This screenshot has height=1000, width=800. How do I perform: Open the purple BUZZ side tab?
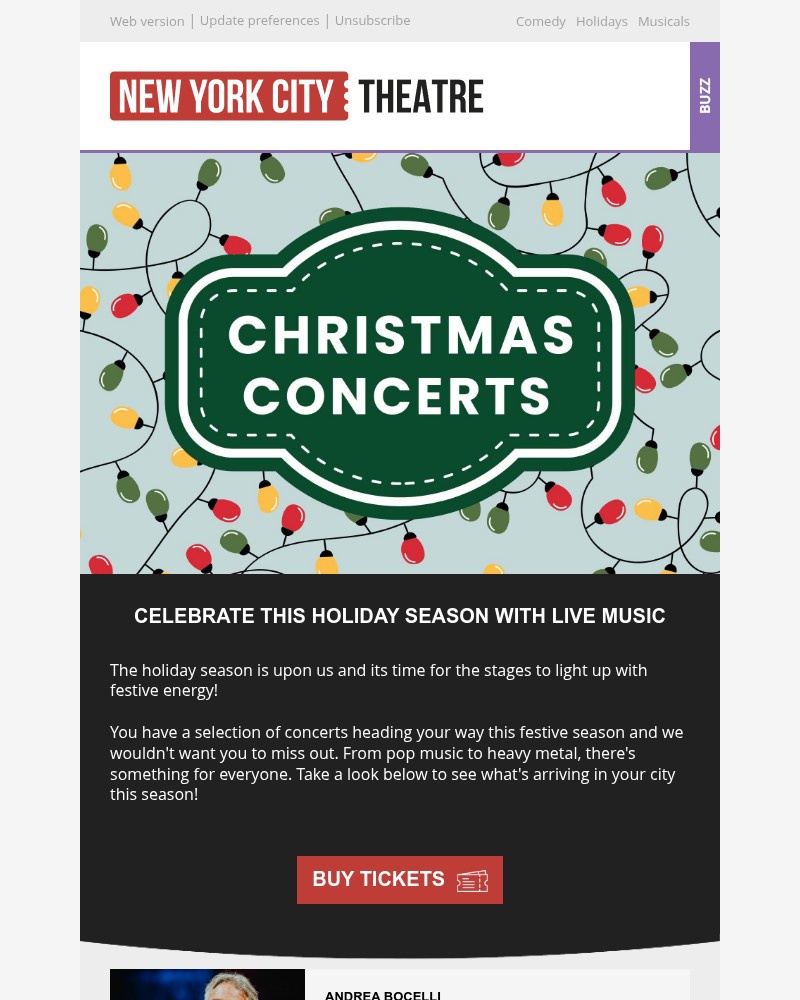704,95
